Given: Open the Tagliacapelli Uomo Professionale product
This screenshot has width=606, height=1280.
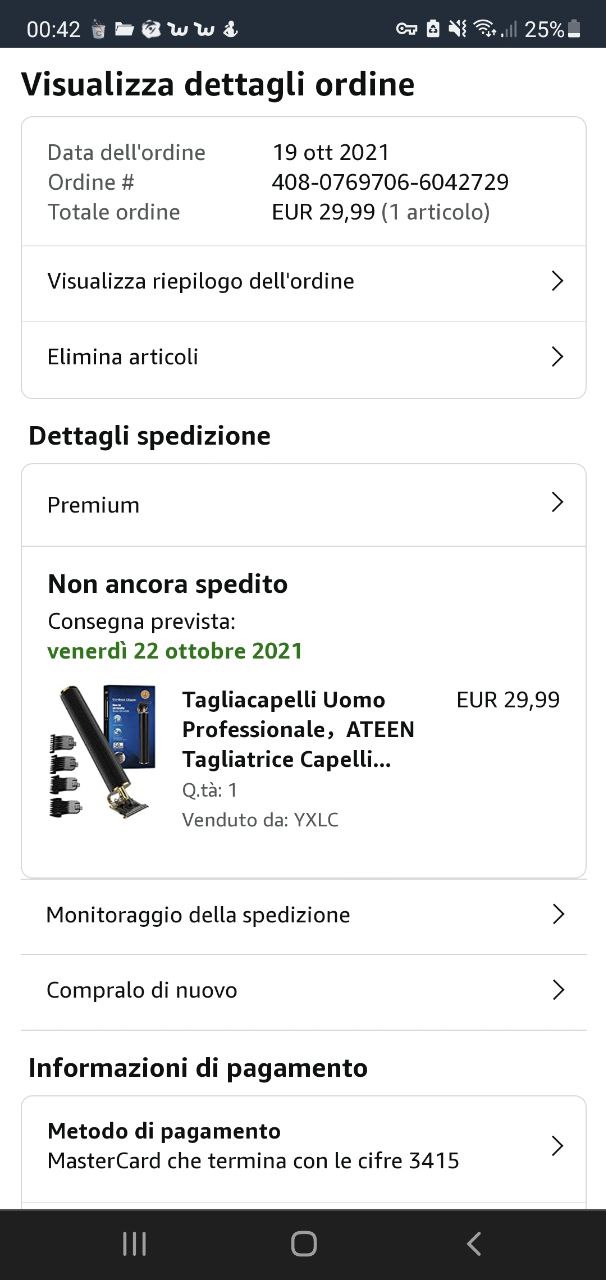Looking at the screenshot, I should click(x=297, y=730).
